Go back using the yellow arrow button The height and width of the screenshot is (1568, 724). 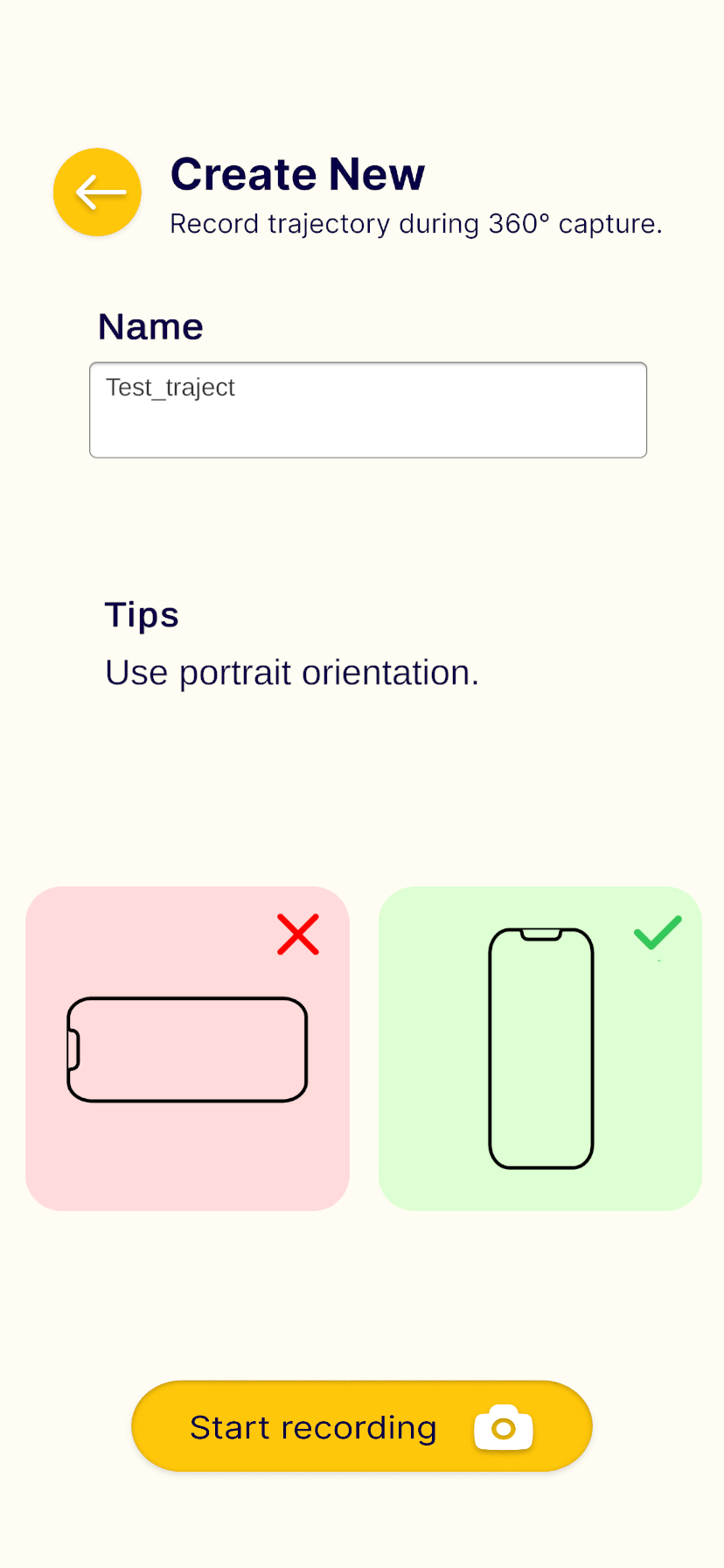97,192
